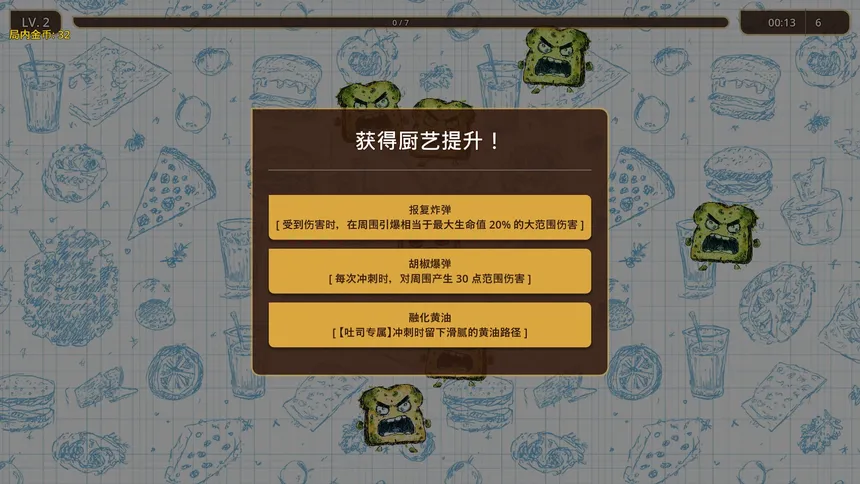The image size is (860, 484).
Task: Choose the 胡椒爆弹 upgrade
Action: (429, 271)
